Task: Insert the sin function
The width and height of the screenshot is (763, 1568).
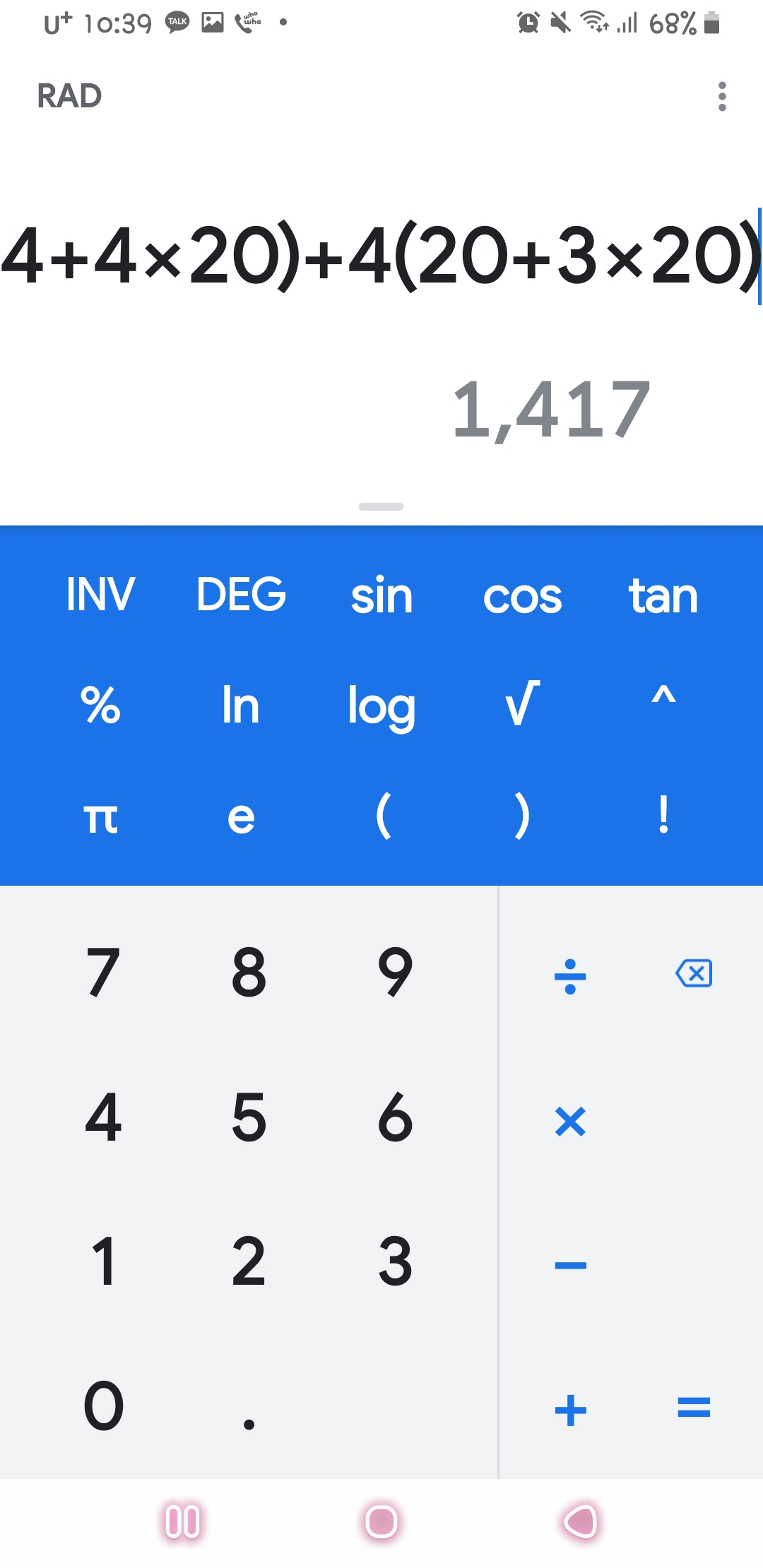Action: pos(381,595)
